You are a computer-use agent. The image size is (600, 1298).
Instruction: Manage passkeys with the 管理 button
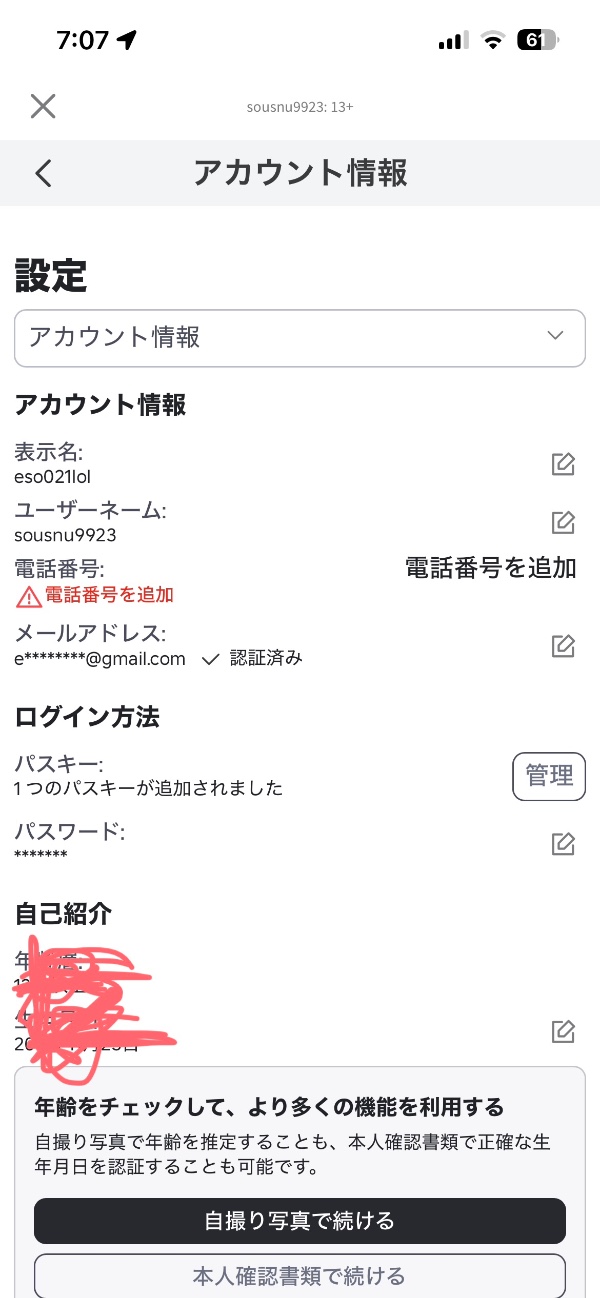pyautogui.click(x=549, y=776)
